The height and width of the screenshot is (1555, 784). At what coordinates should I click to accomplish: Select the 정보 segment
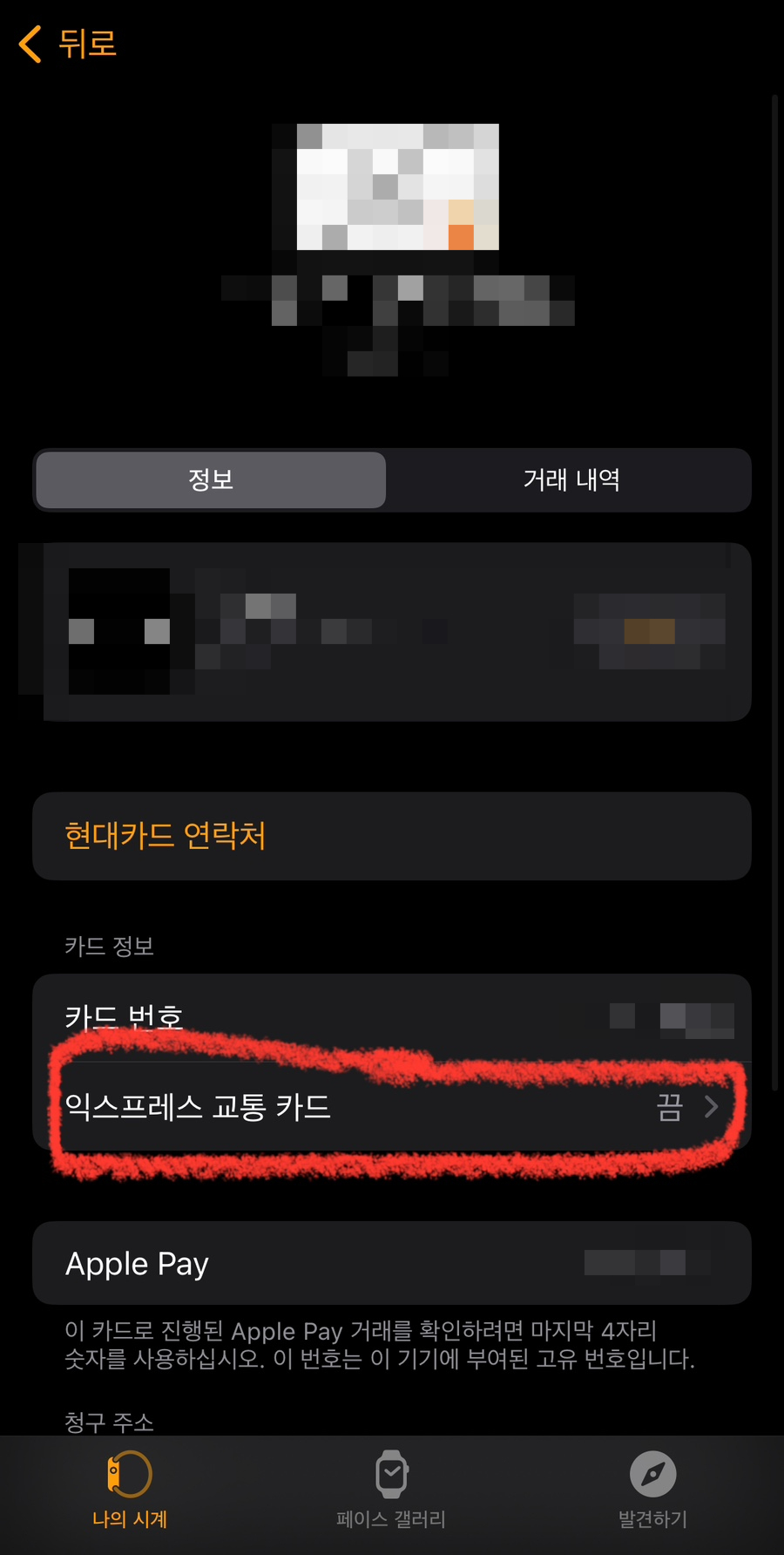pos(211,479)
